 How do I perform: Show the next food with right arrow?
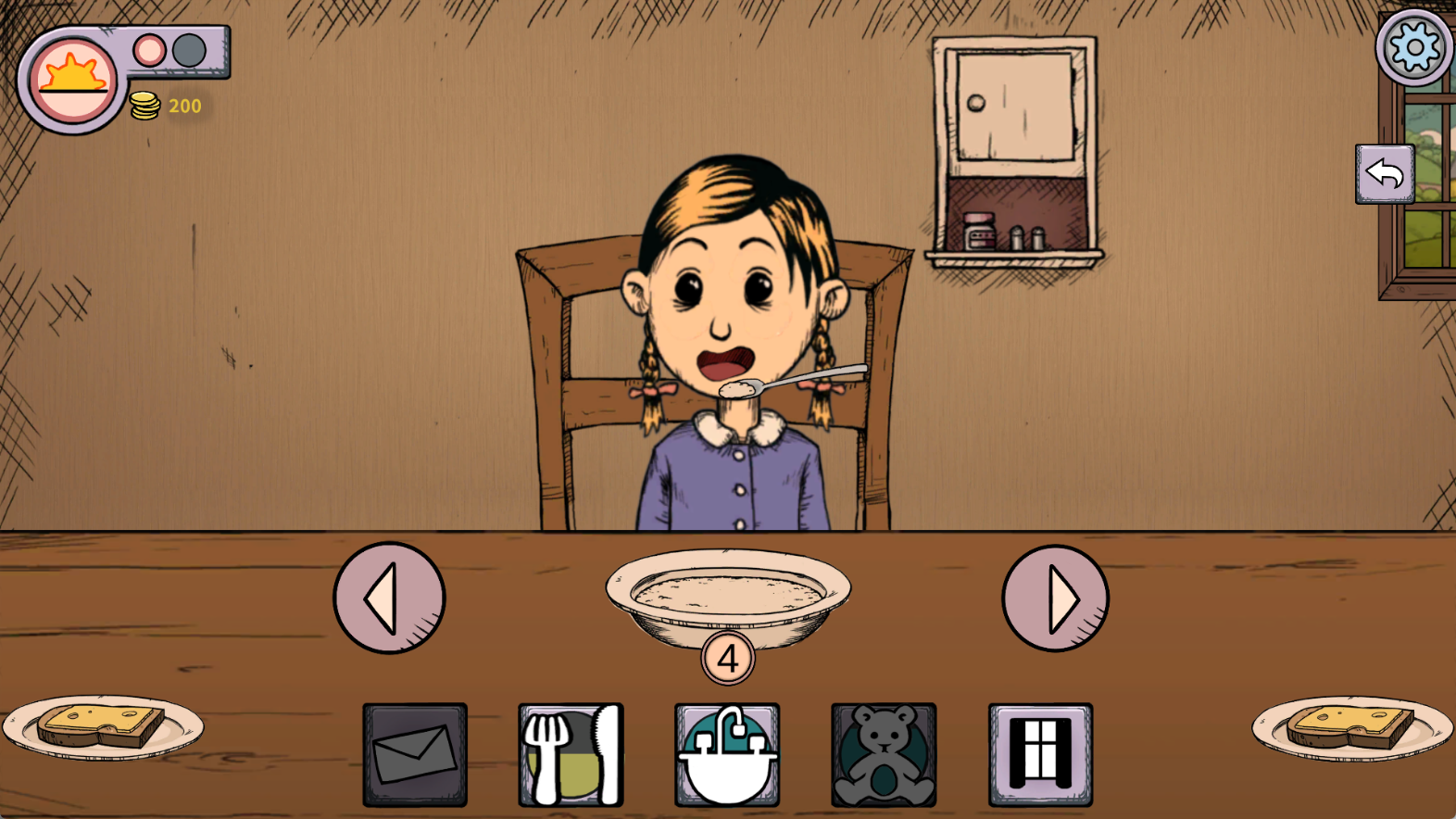[x=1055, y=598]
